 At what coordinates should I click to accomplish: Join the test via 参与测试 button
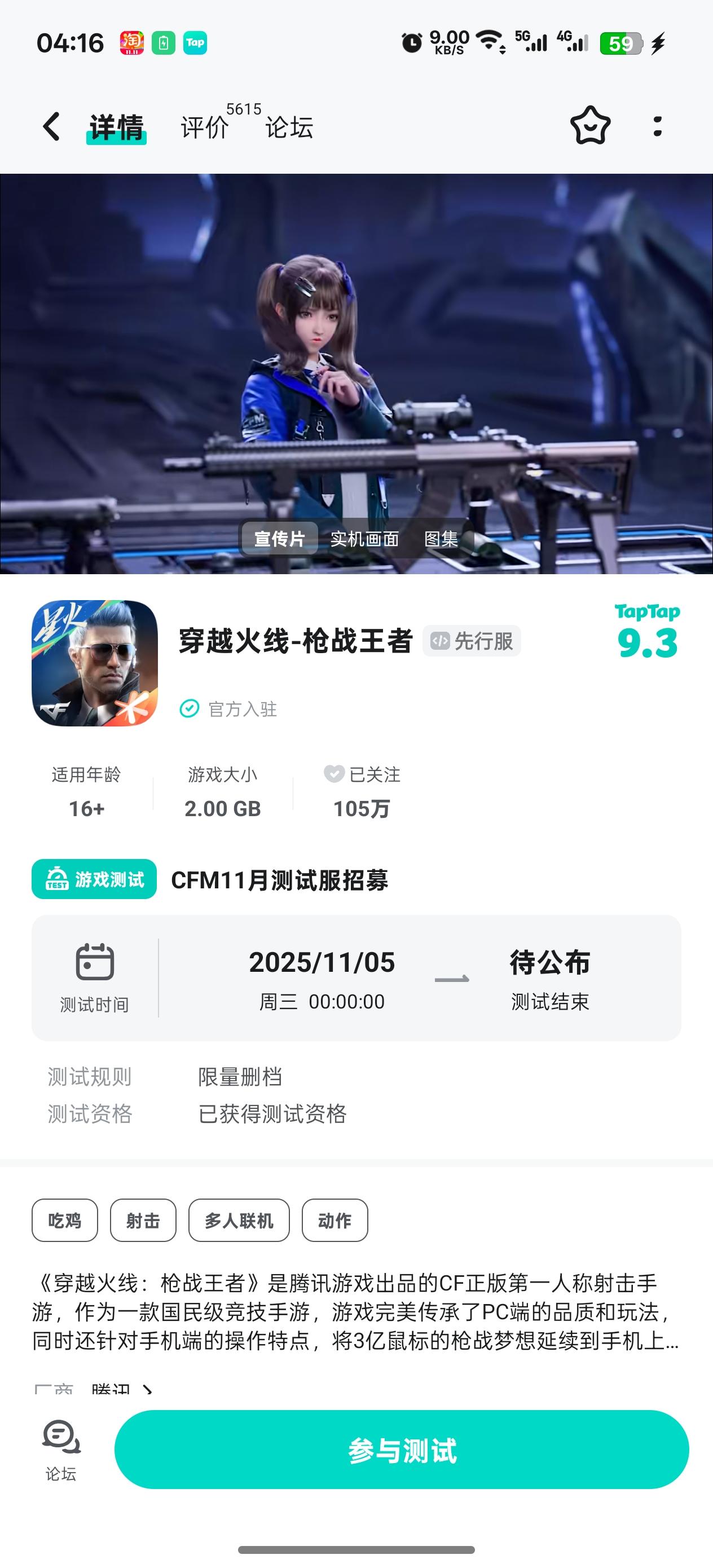(402, 1450)
